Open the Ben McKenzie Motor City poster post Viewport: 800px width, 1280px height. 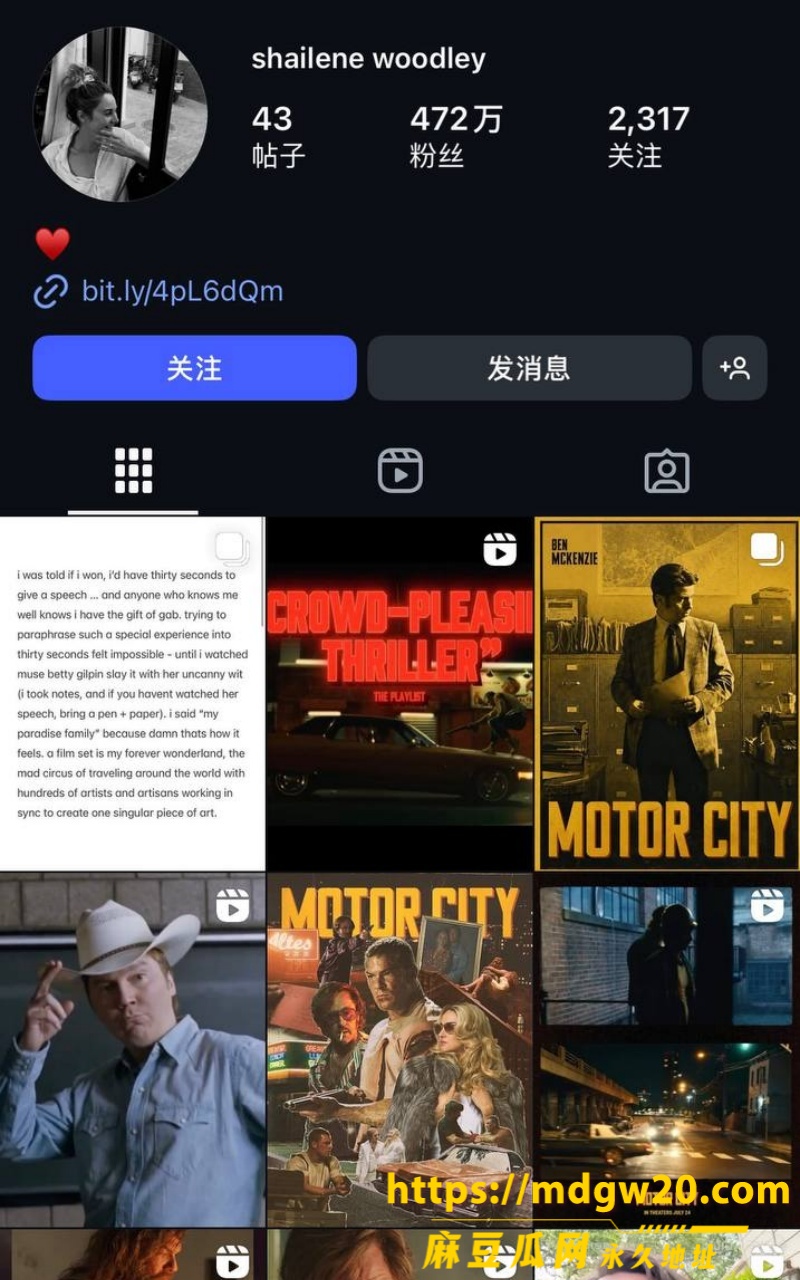point(667,694)
